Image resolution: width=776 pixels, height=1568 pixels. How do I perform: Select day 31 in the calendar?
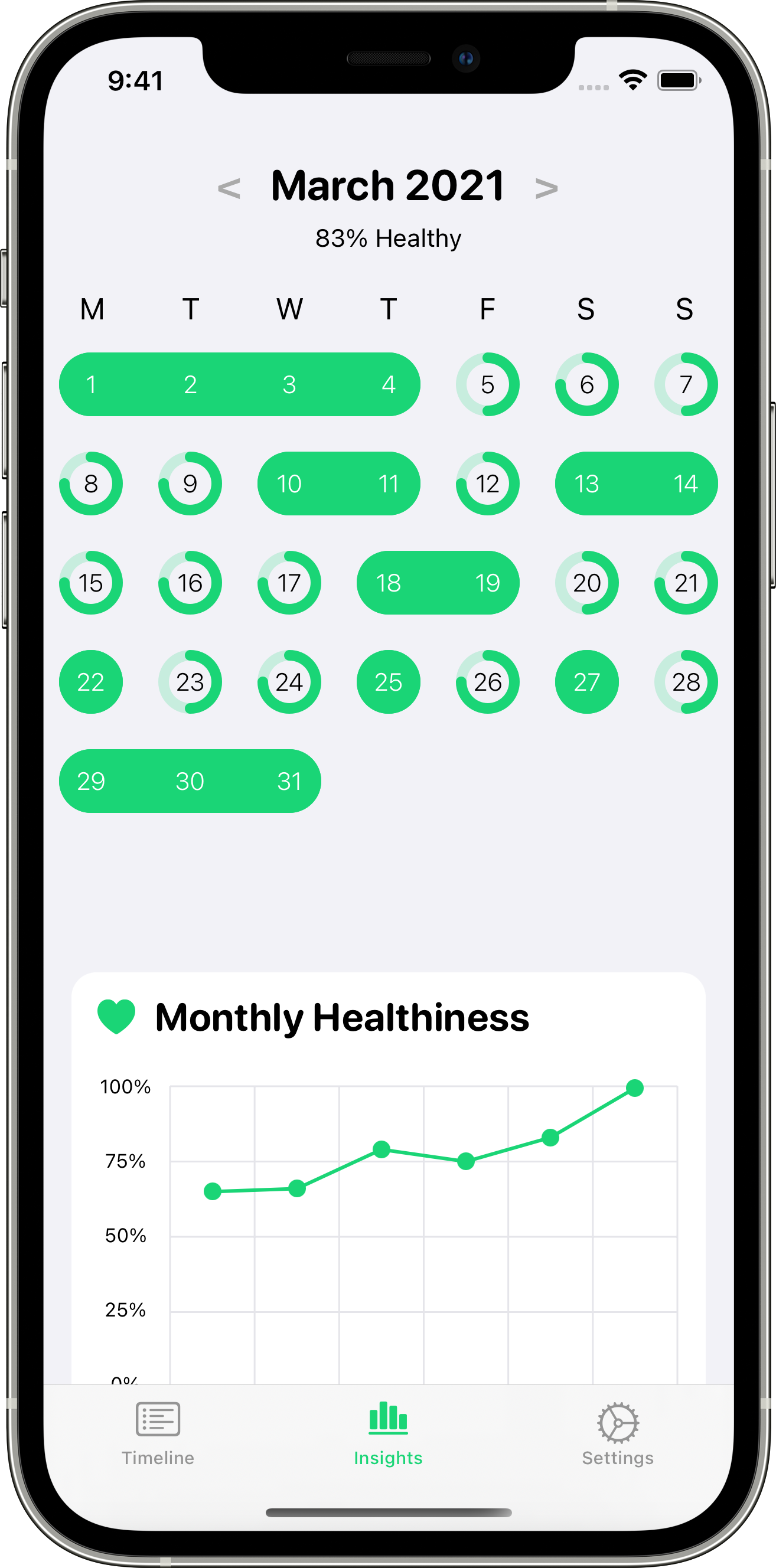289,781
